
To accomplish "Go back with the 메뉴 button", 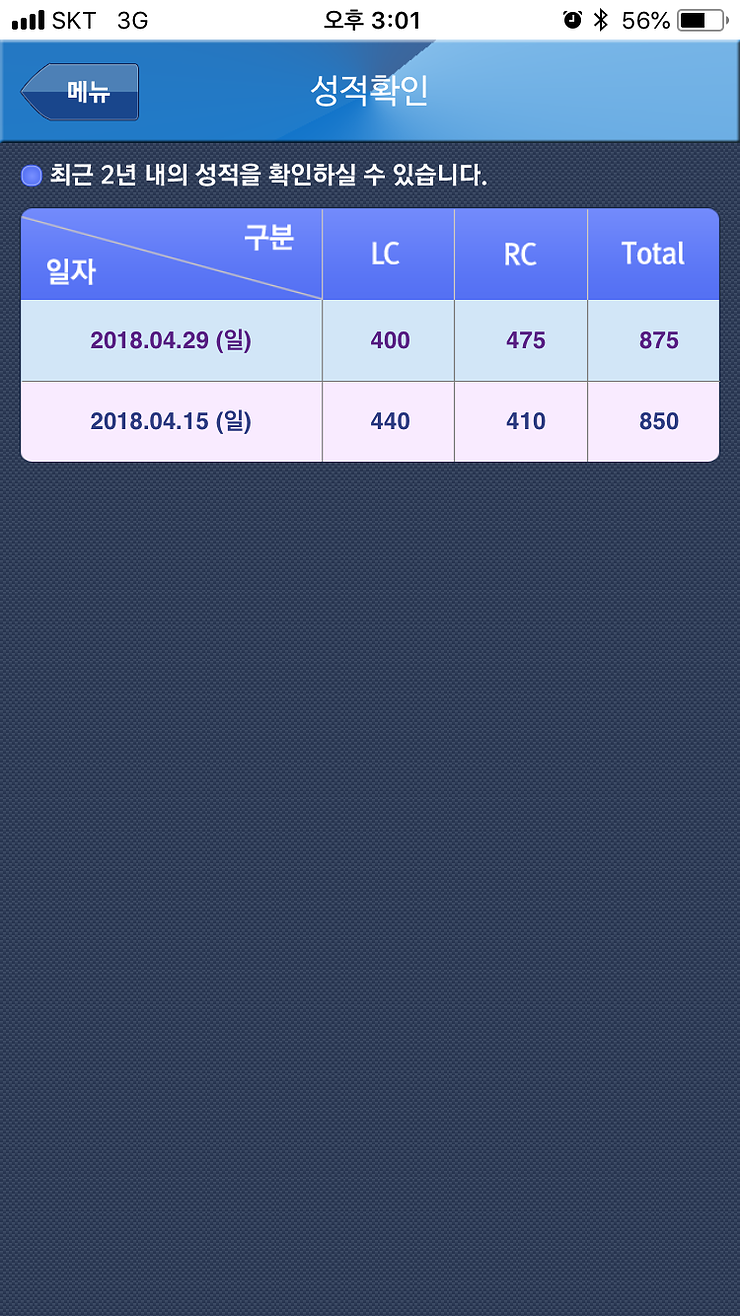I will (x=80, y=92).
